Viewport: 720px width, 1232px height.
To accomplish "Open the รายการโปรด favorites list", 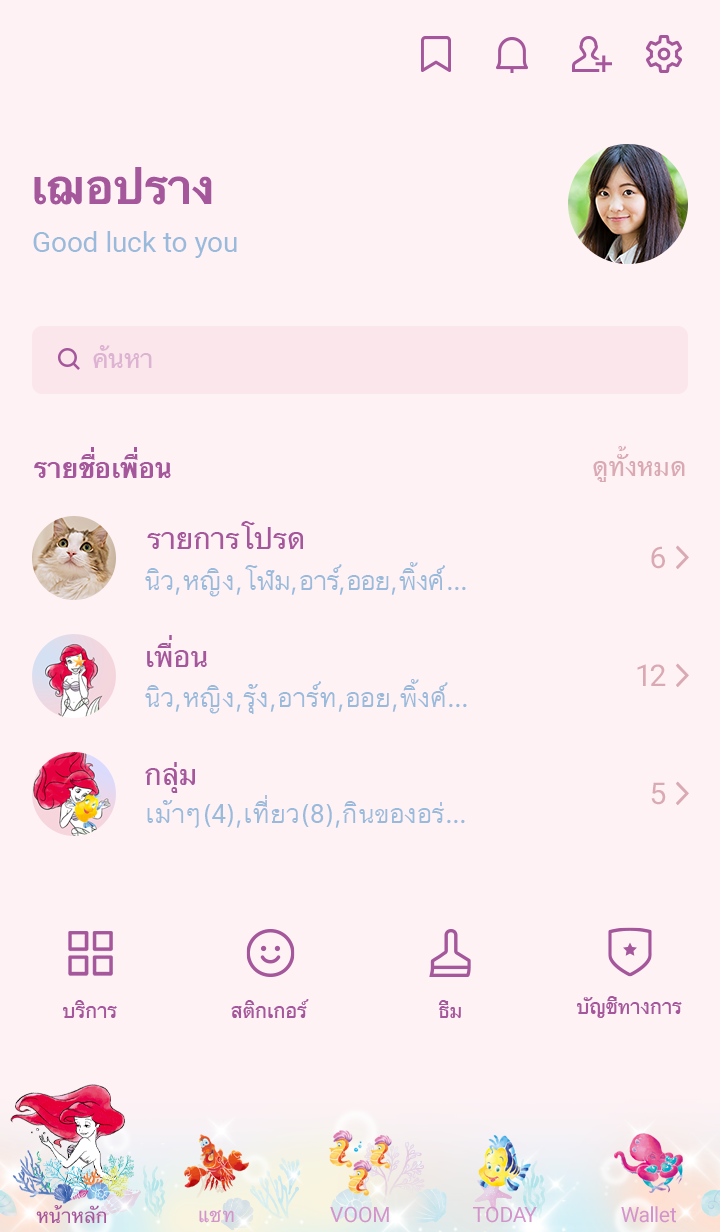I will 360,558.
